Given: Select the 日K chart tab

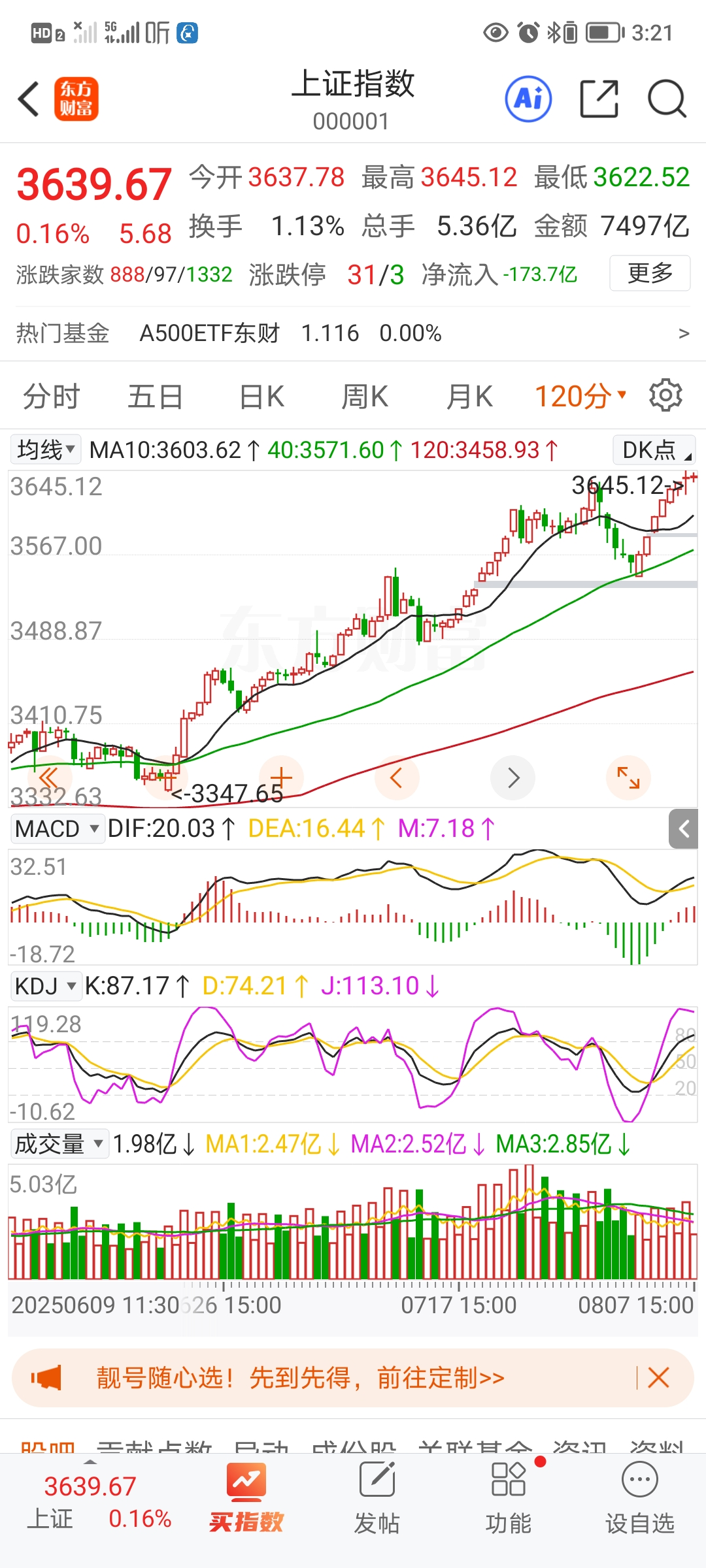Looking at the screenshot, I should pyautogui.click(x=261, y=397).
